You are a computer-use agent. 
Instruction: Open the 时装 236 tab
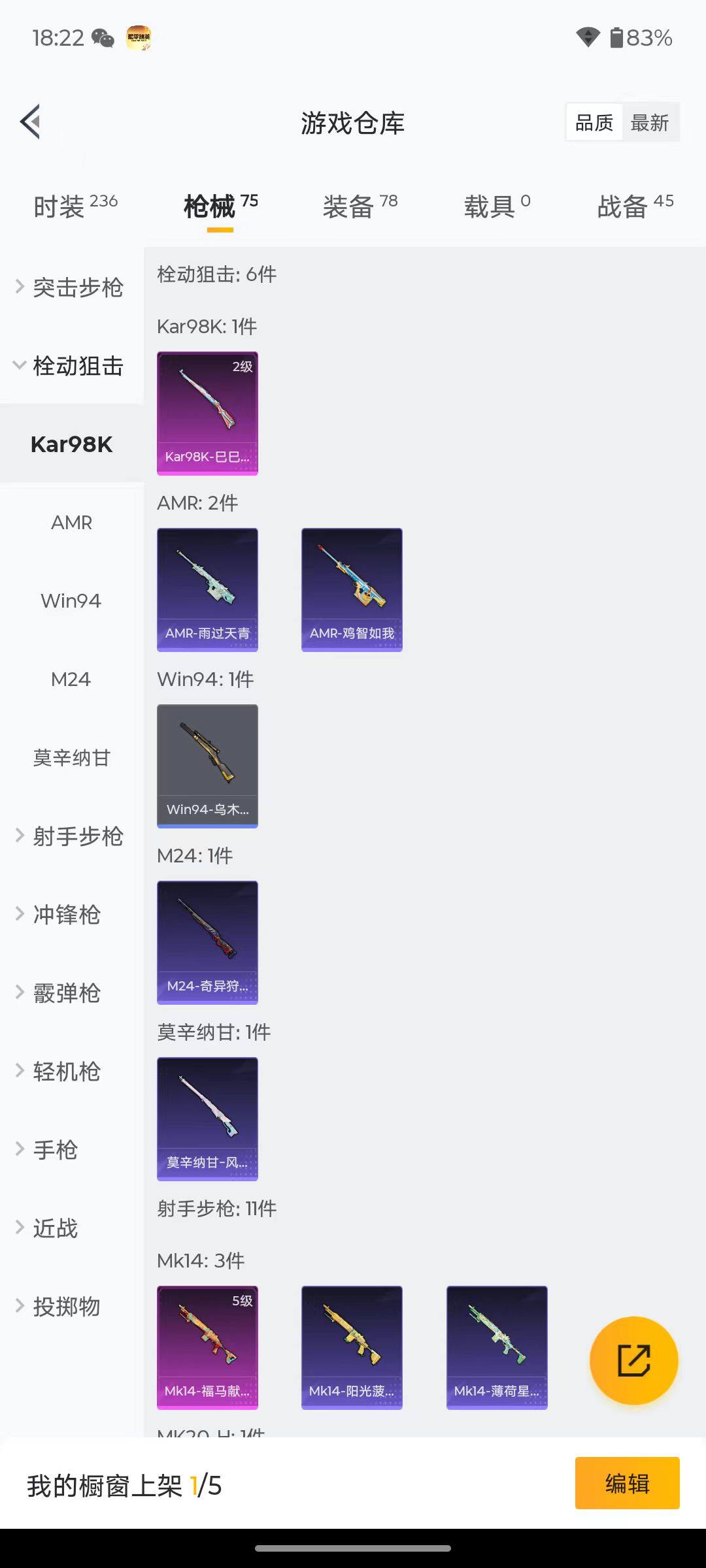pyautogui.click(x=74, y=204)
